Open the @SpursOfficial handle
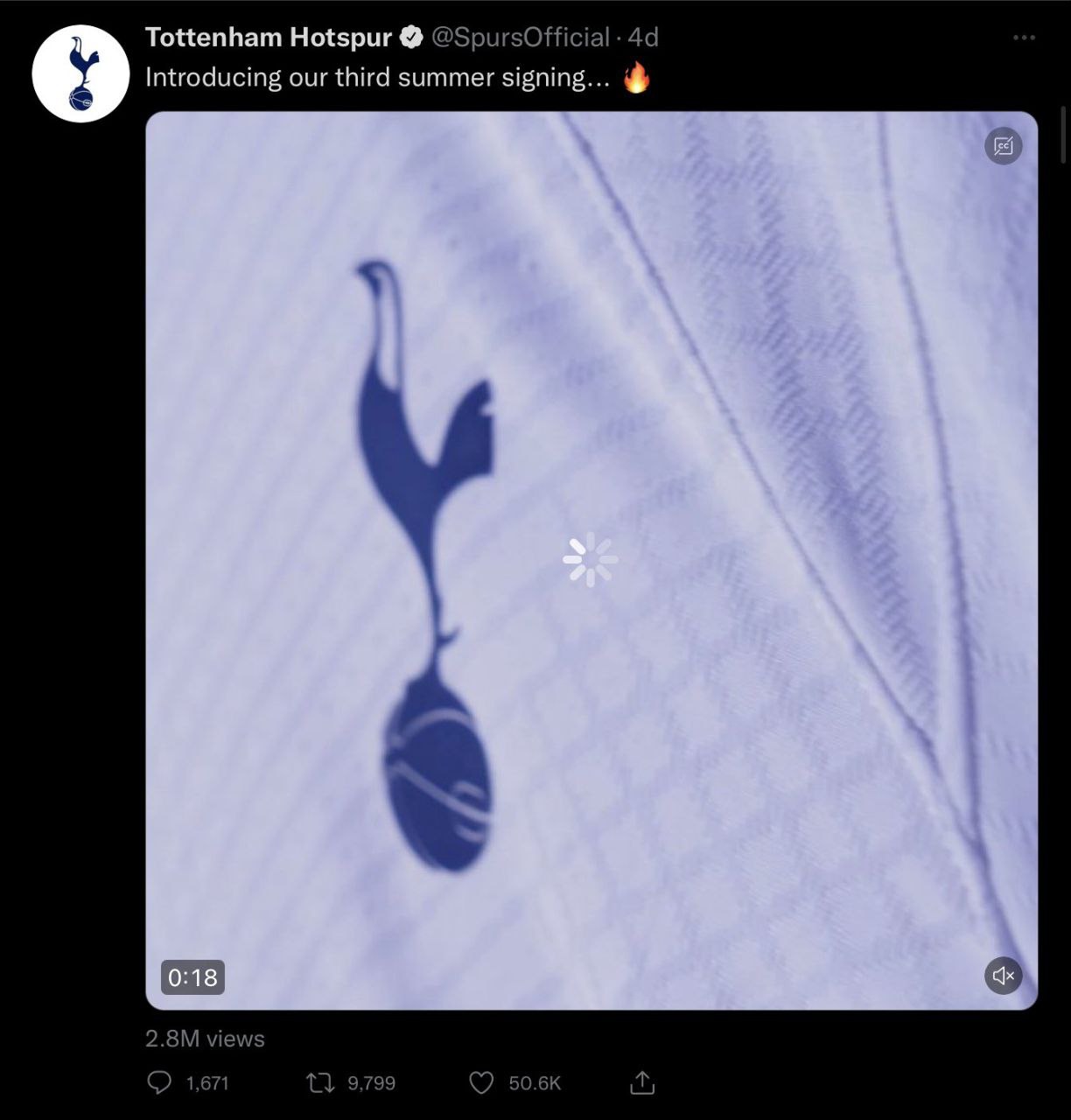Image resolution: width=1071 pixels, height=1120 pixels. [521, 38]
